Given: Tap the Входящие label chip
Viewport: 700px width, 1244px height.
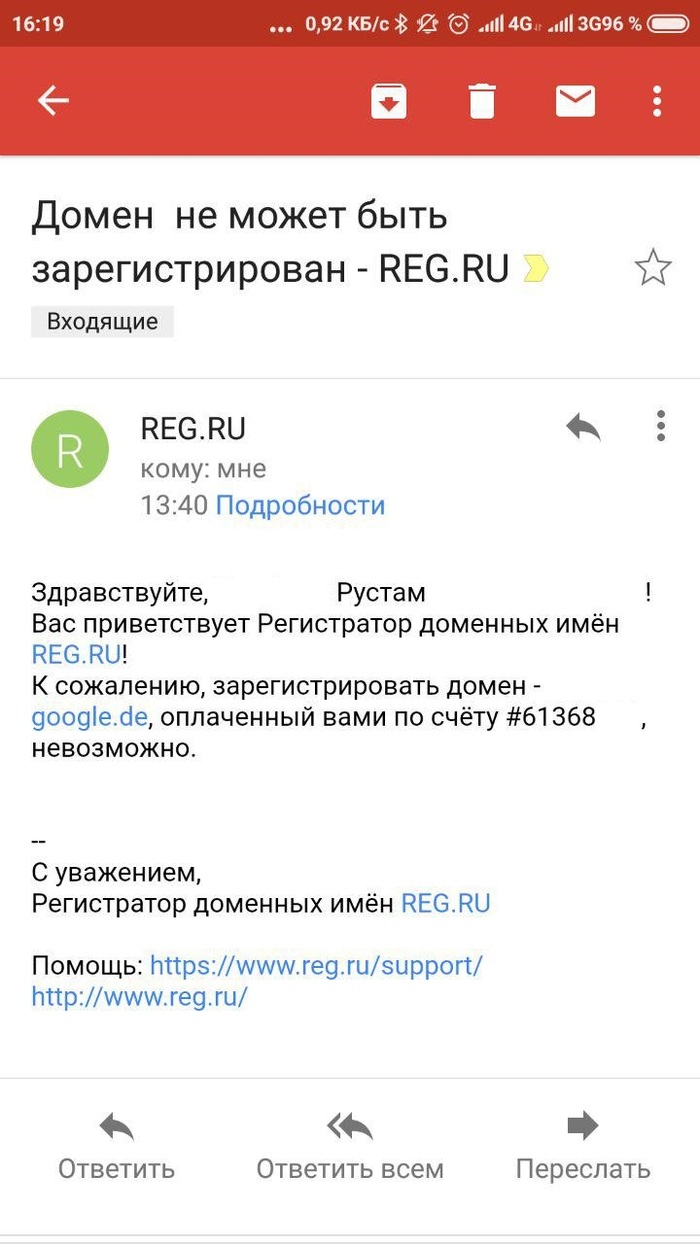Looking at the screenshot, I should pos(102,322).
